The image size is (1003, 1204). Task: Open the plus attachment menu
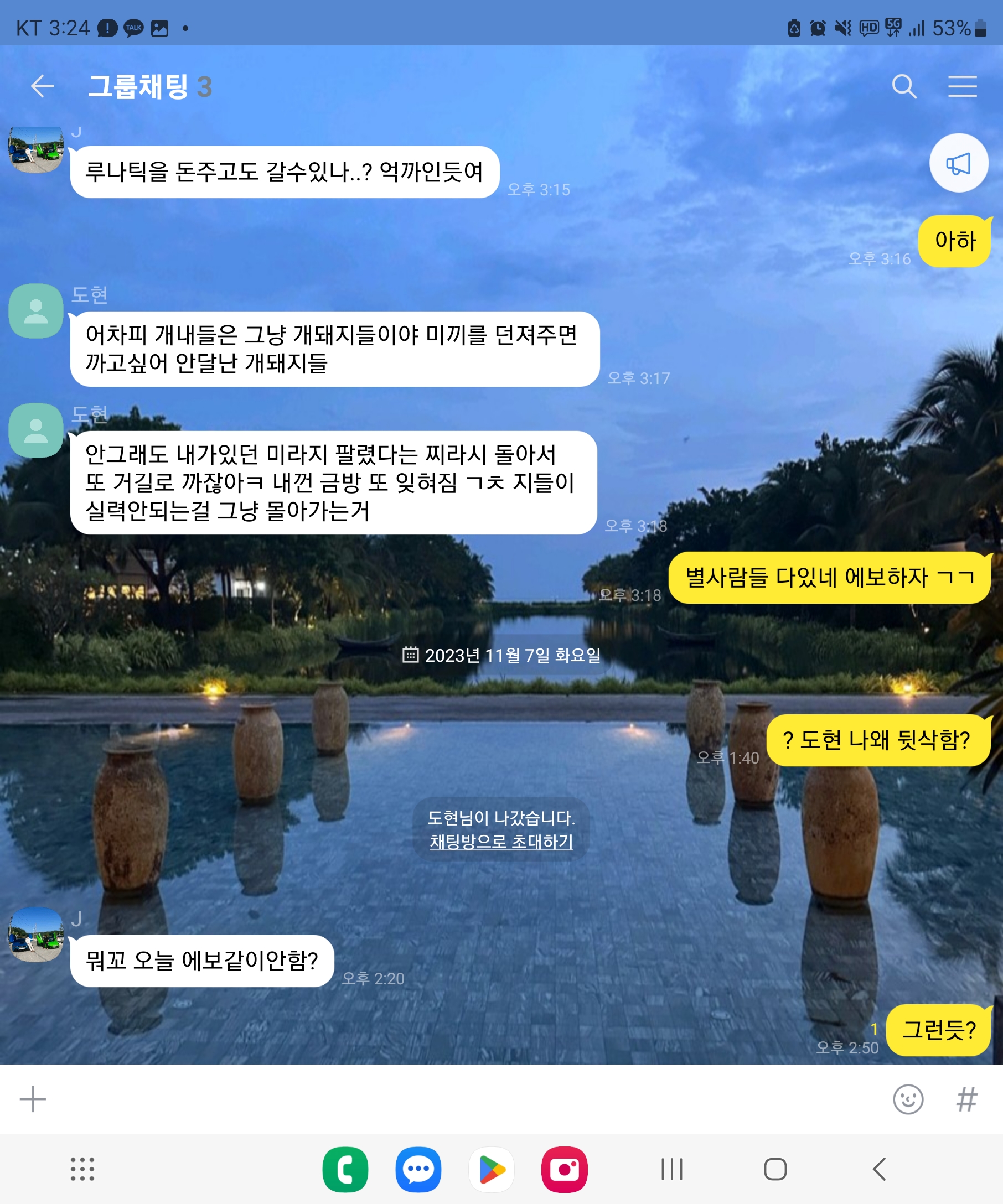(33, 1099)
